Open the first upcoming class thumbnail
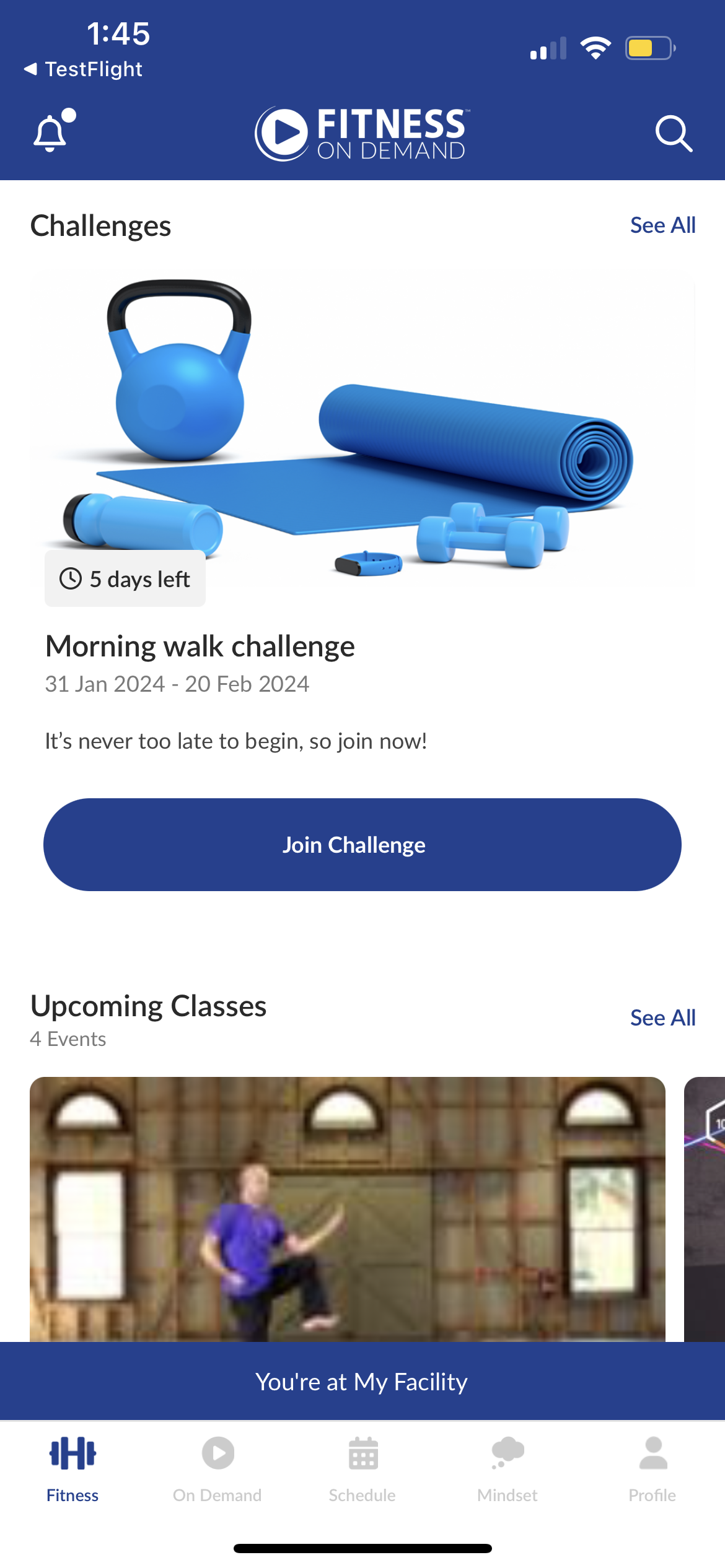Image resolution: width=725 pixels, height=1568 pixels. click(348, 1209)
